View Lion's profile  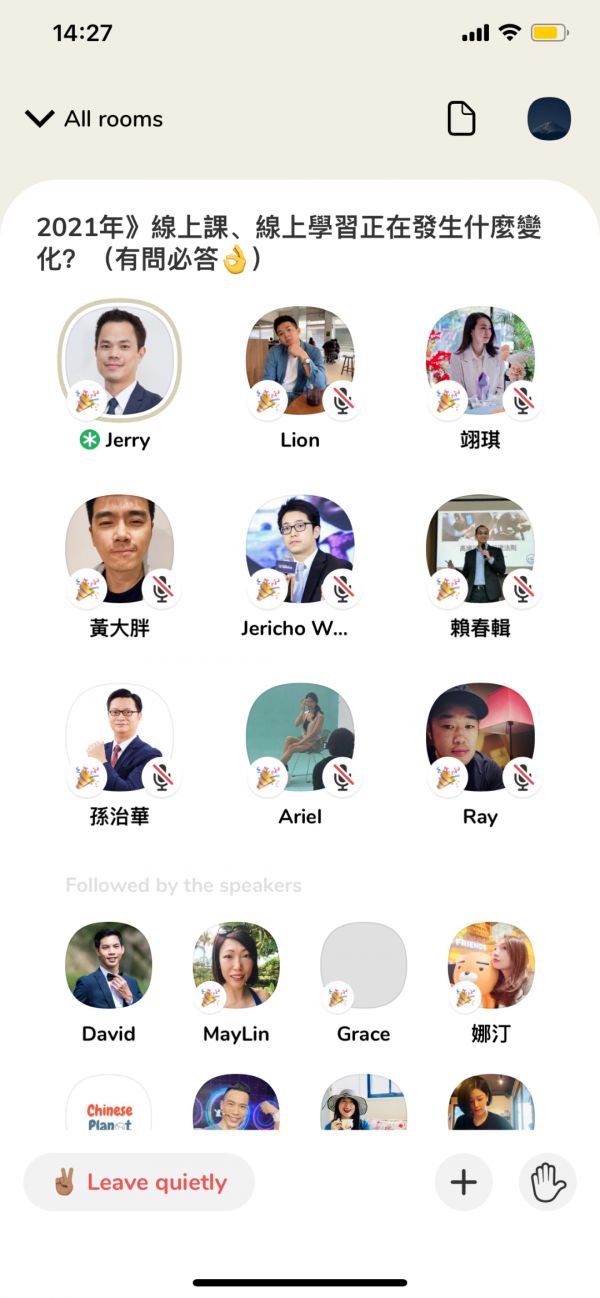point(300,360)
